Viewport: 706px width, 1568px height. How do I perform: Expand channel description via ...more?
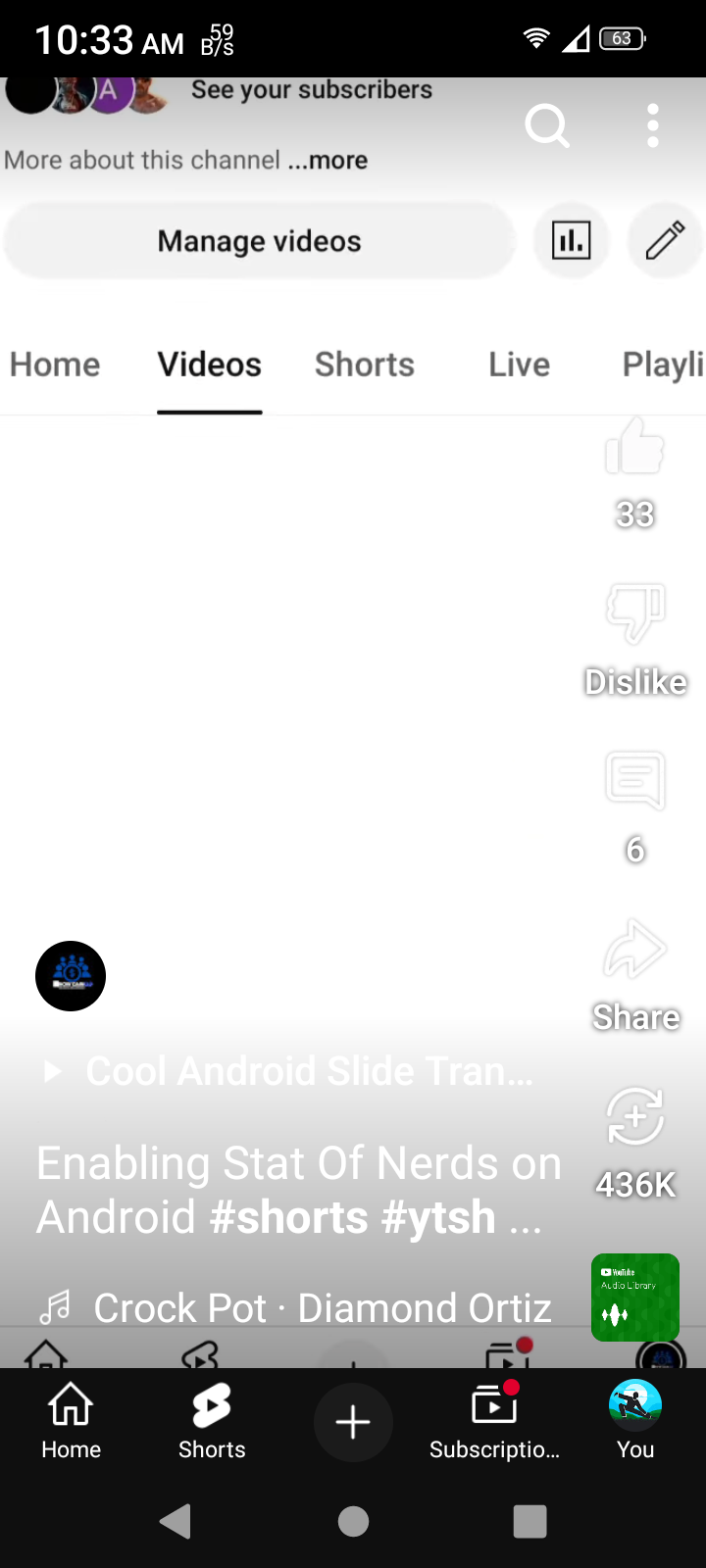coord(328,160)
